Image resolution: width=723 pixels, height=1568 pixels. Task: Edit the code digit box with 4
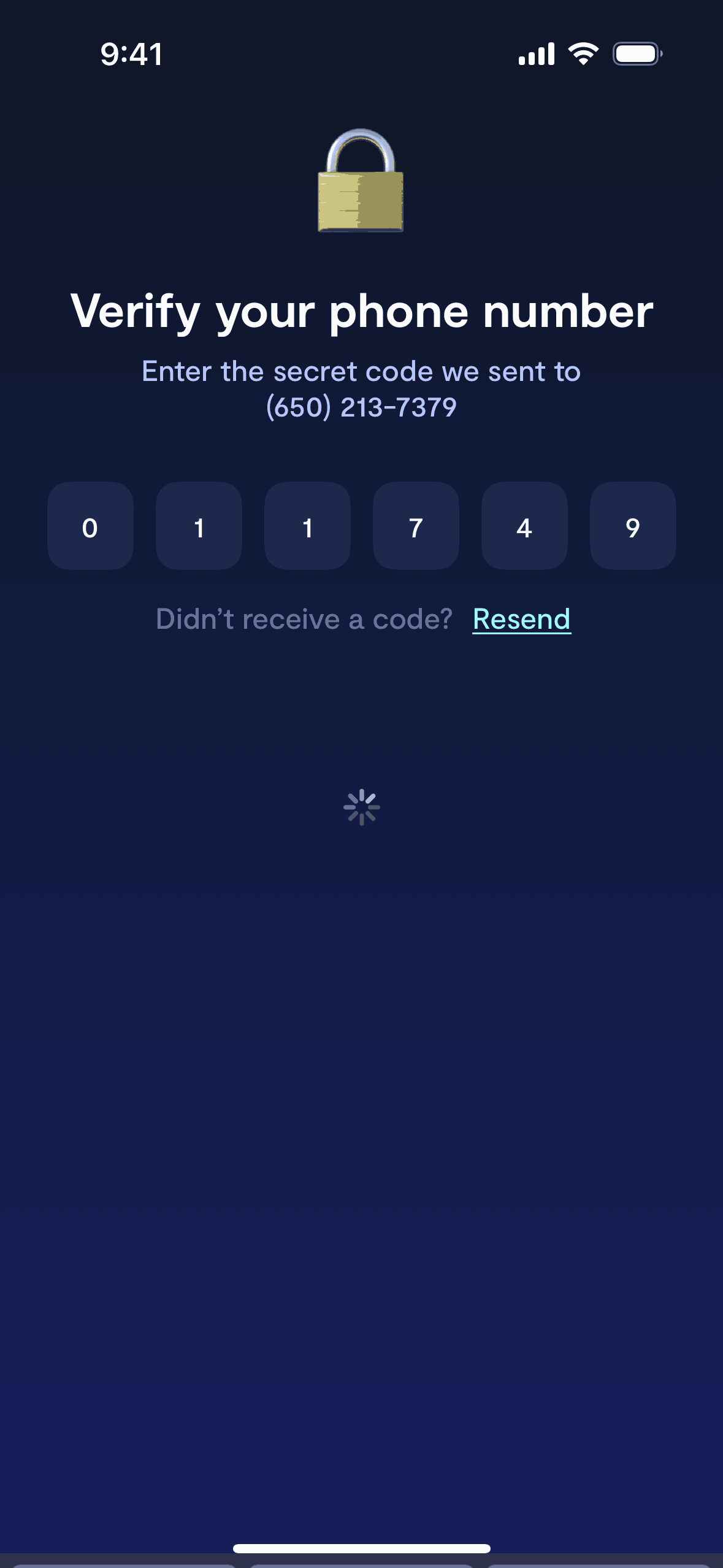pyautogui.click(x=524, y=526)
